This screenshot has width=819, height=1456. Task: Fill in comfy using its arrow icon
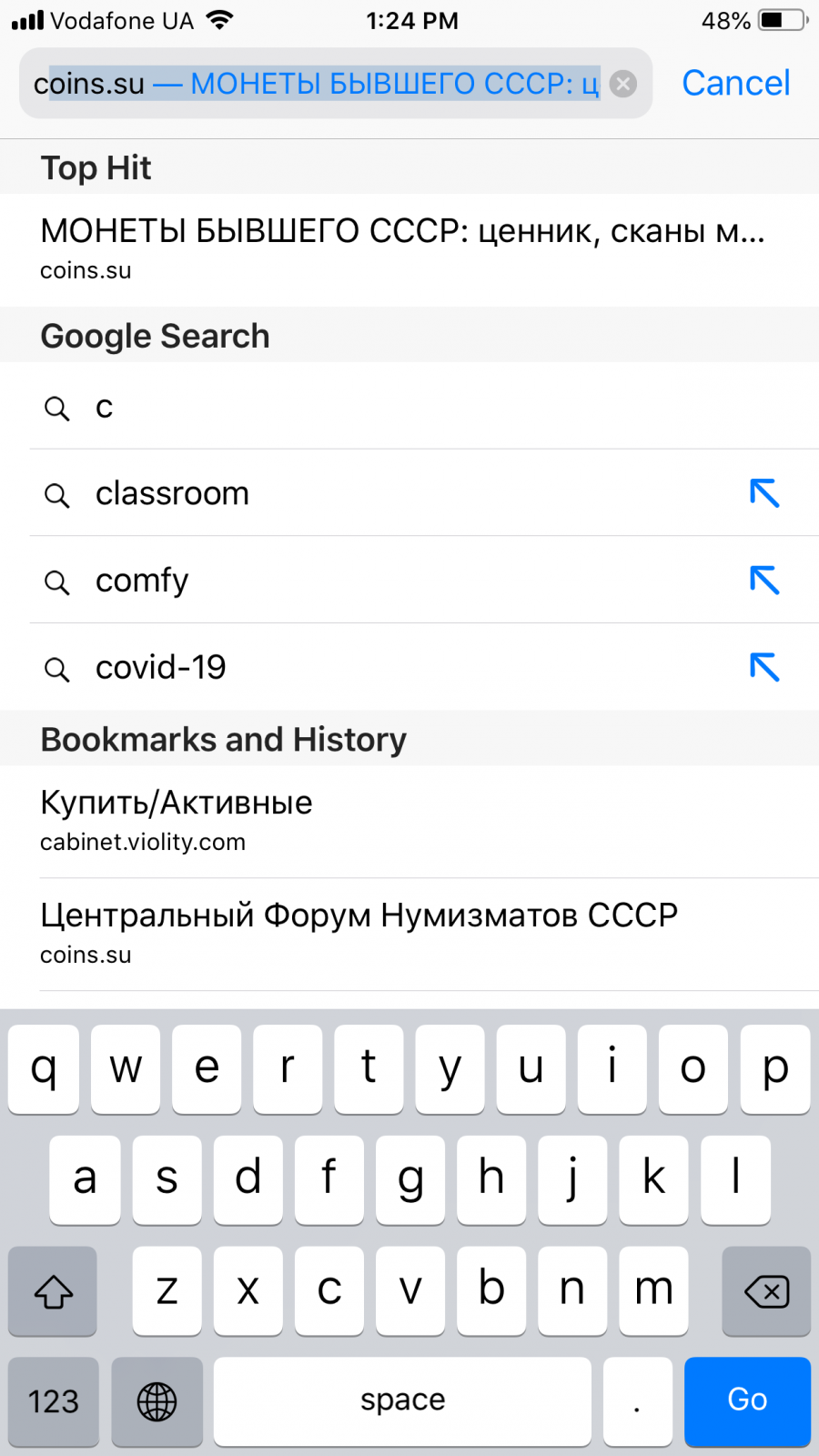tap(764, 581)
